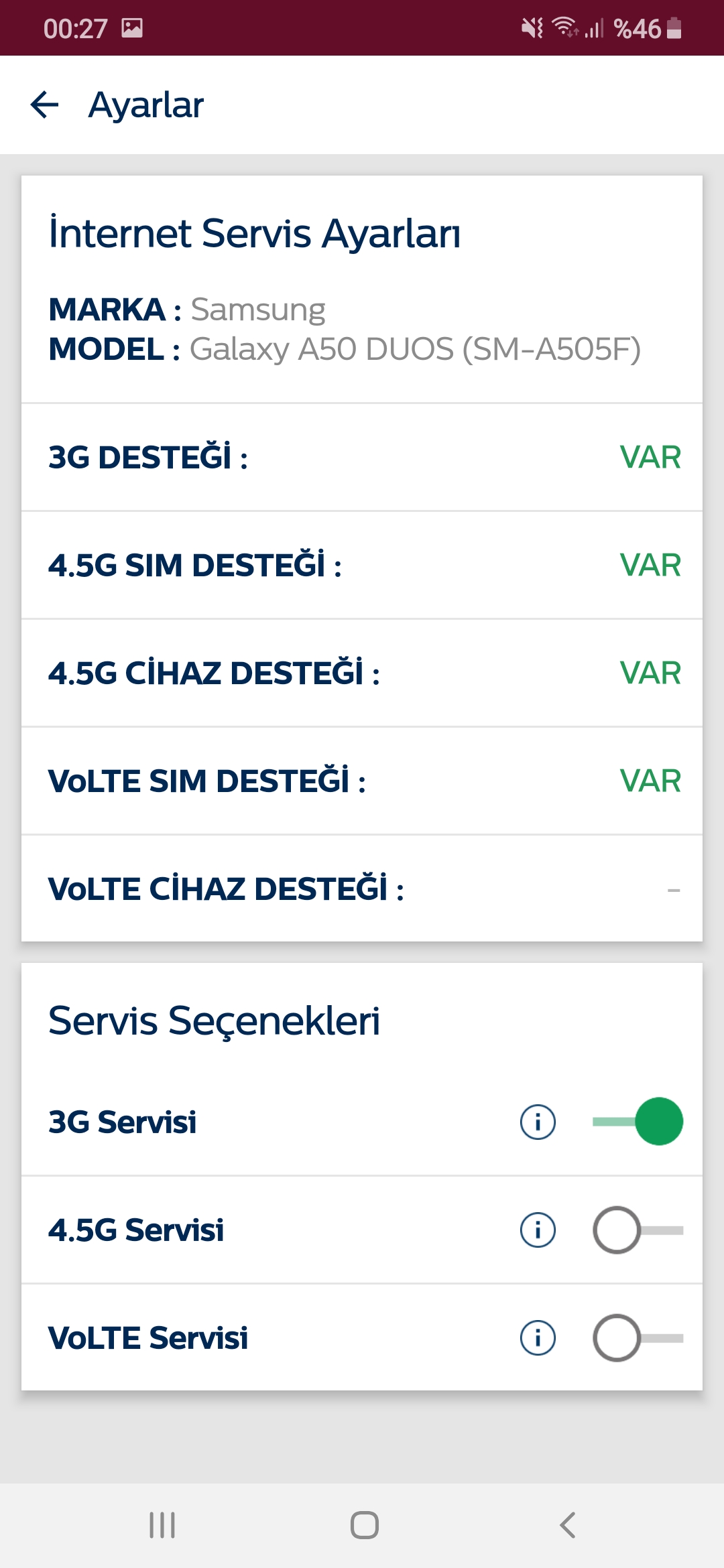Open info icon for 4.5G Servisi
724x1568 pixels.
tap(538, 1230)
